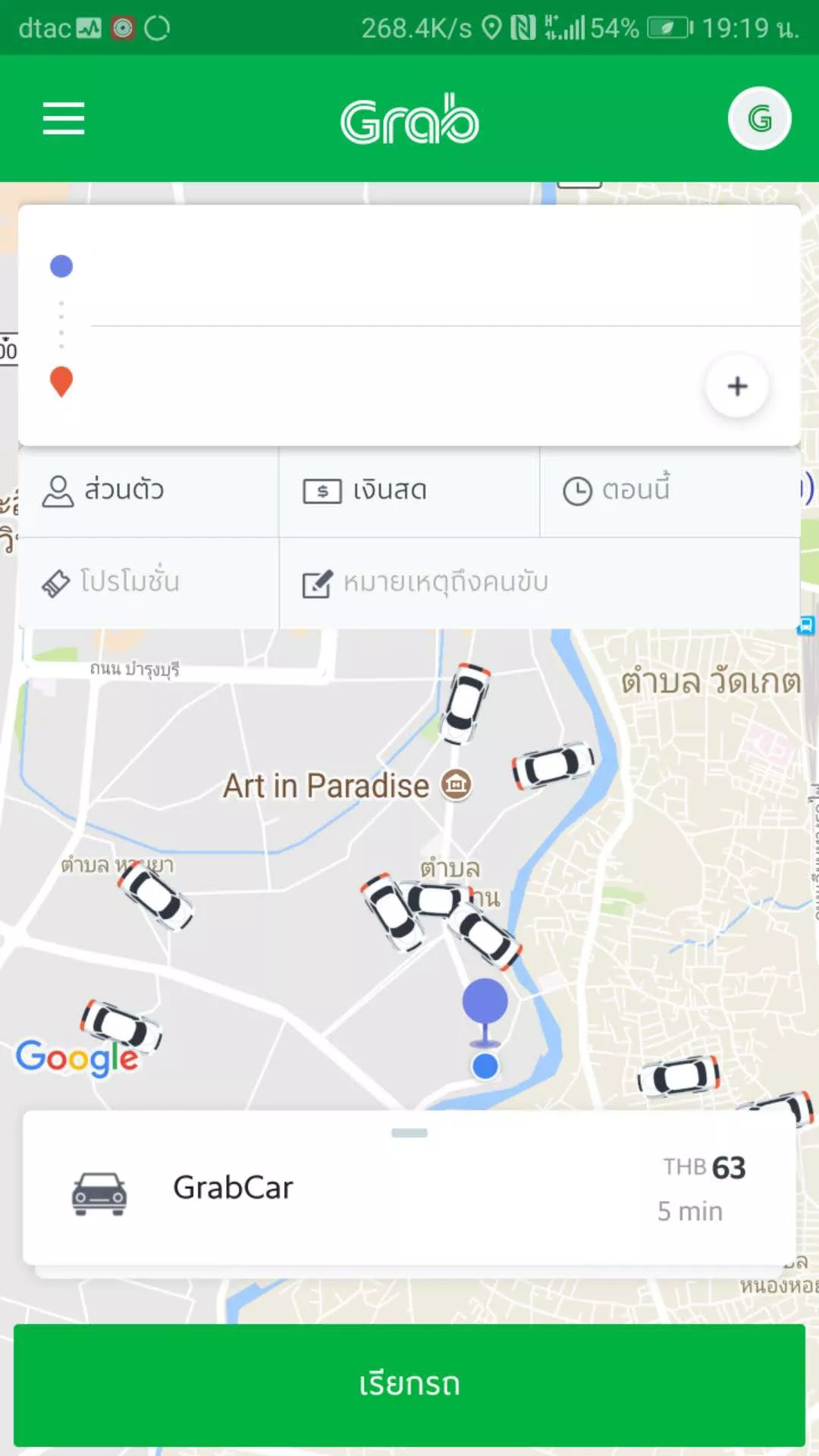819x1456 pixels.
Task: Choose booking time ตอนนี้
Action: point(670,491)
